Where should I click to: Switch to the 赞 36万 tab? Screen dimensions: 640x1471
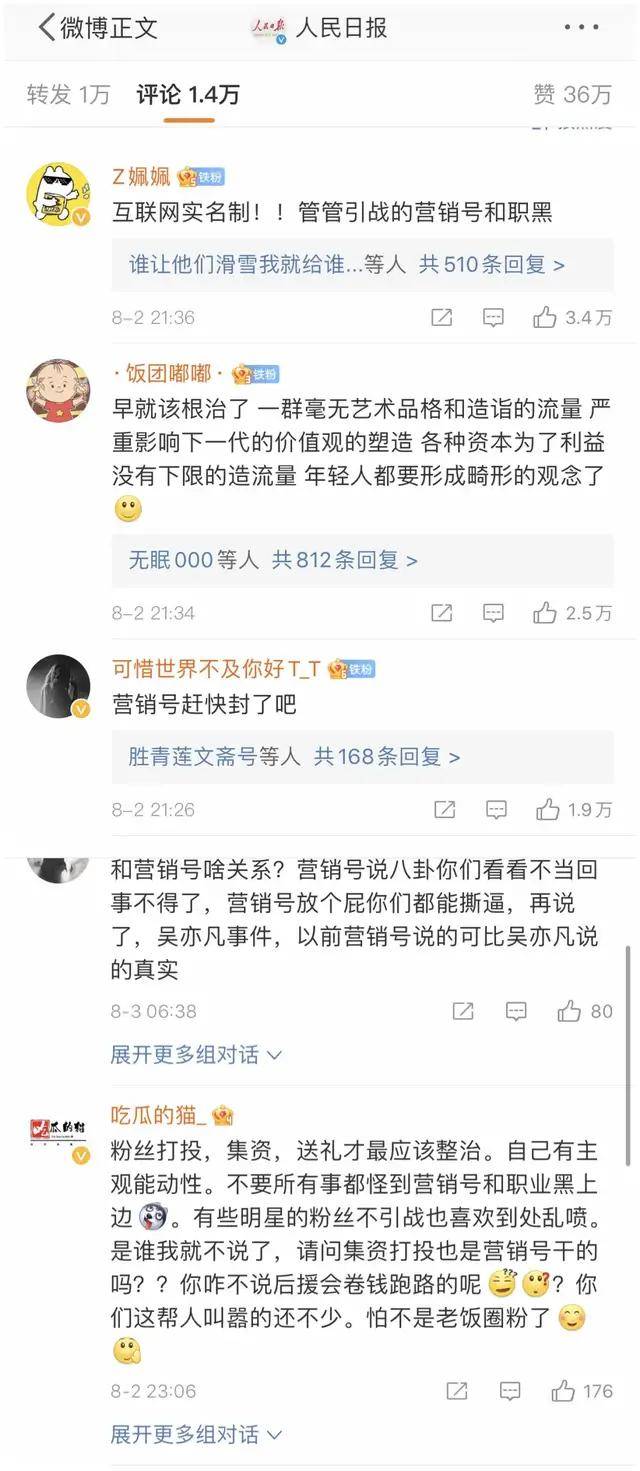click(x=572, y=95)
